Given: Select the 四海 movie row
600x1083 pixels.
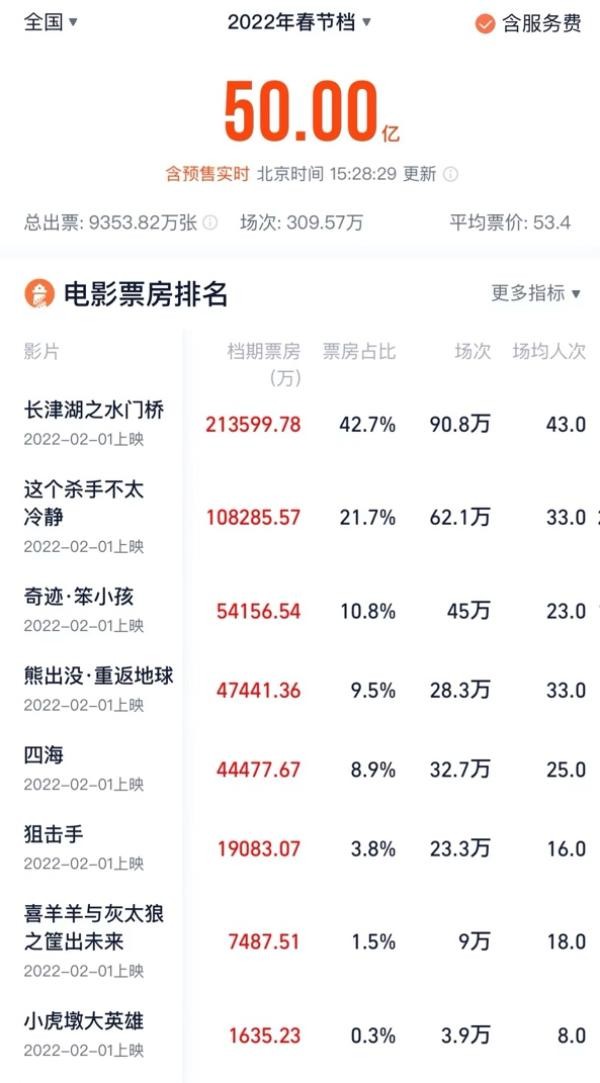Looking at the screenshot, I should (44, 755).
